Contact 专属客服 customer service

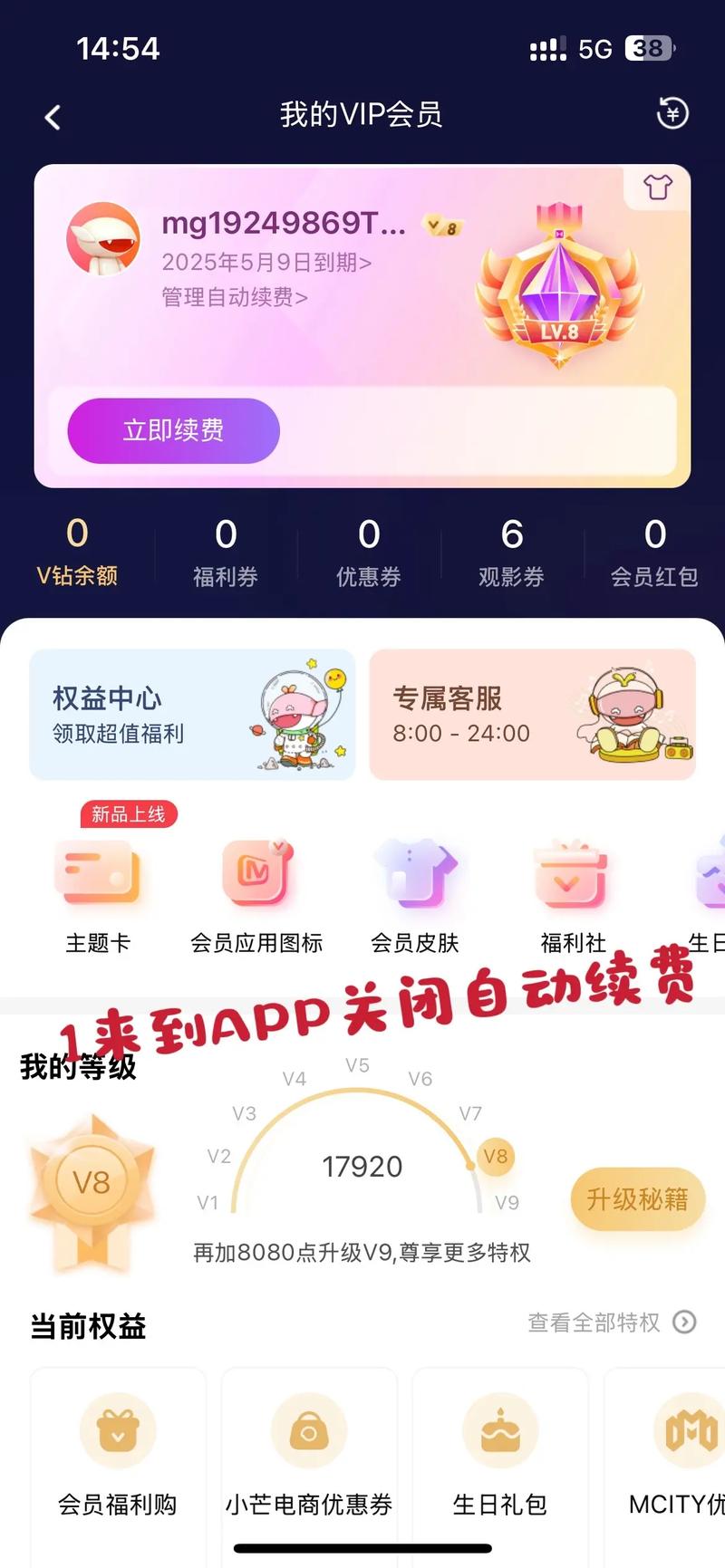tap(532, 713)
